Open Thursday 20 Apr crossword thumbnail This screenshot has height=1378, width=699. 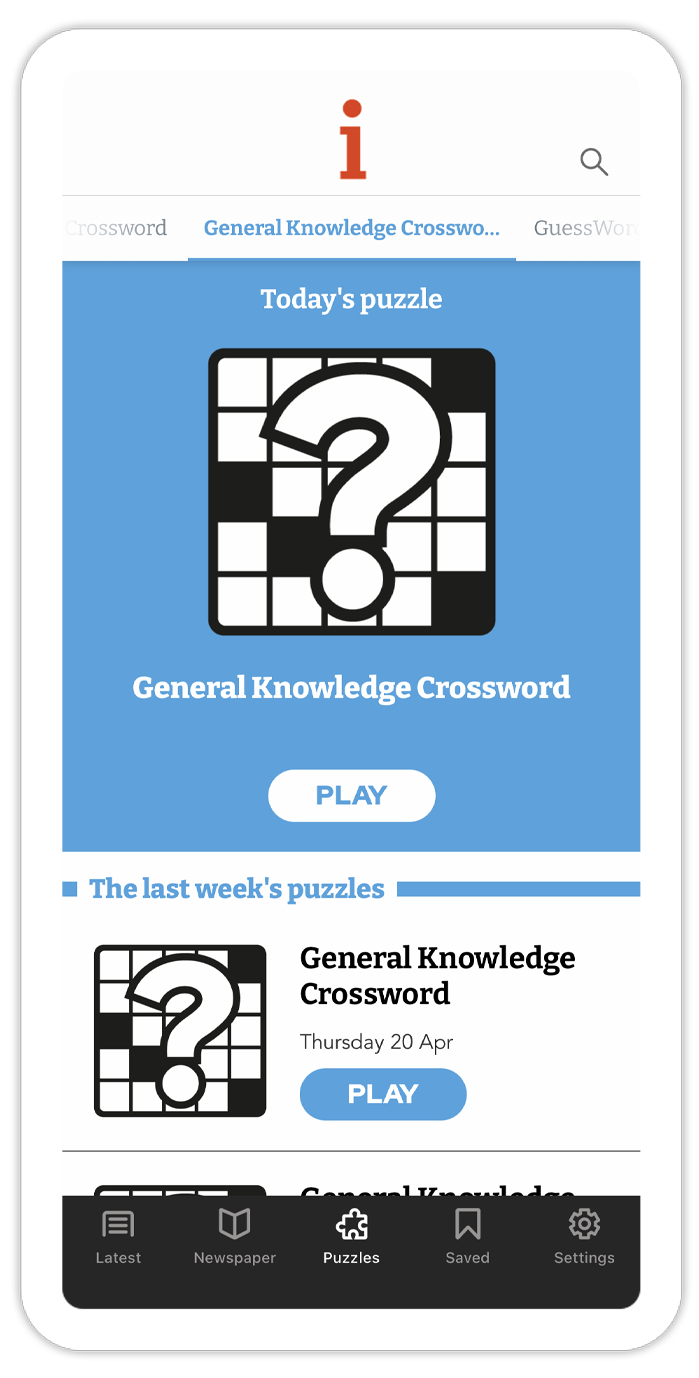[x=180, y=1031]
